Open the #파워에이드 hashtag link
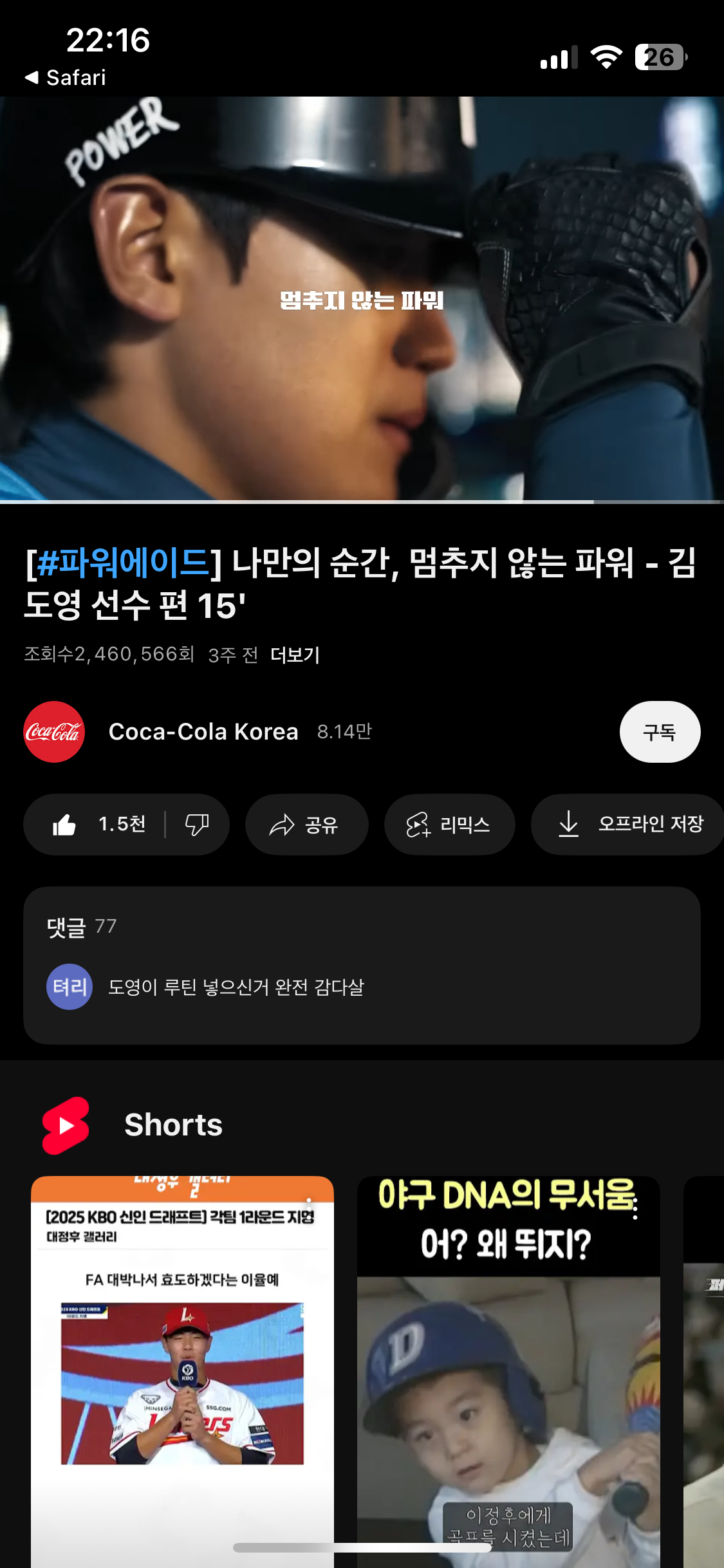Image resolution: width=724 pixels, height=1568 pixels. (122, 563)
